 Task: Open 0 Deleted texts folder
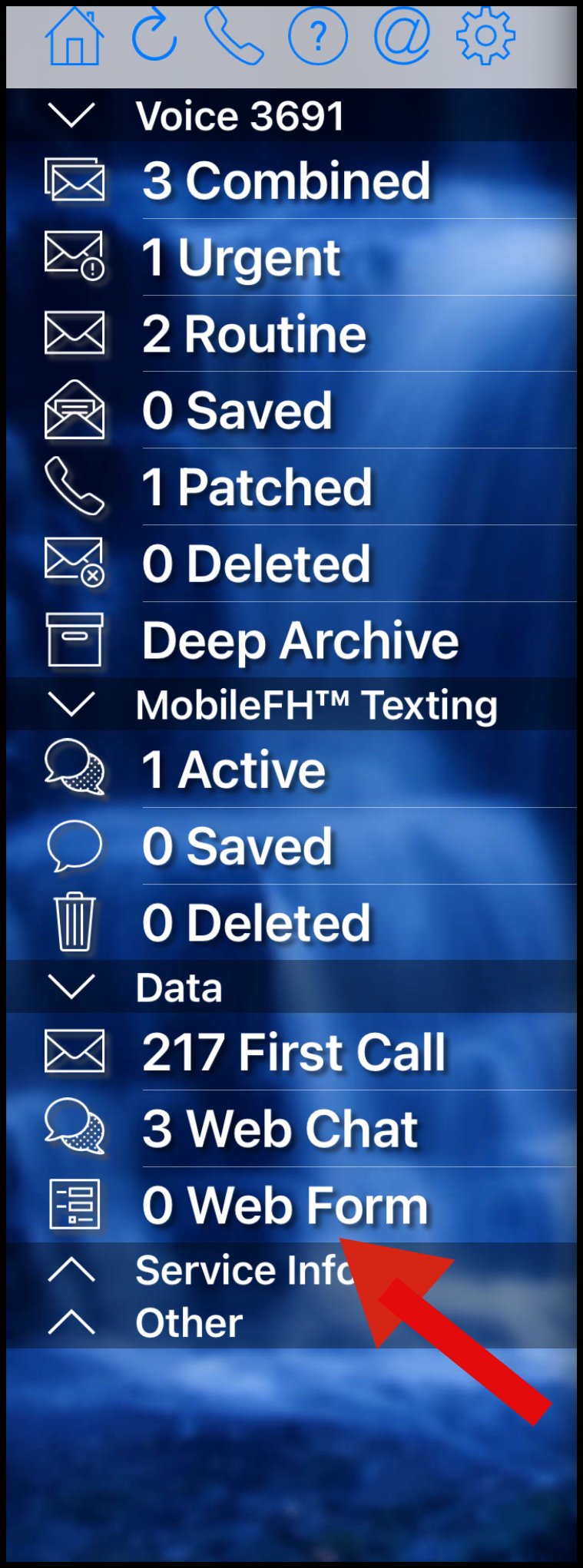(256, 923)
